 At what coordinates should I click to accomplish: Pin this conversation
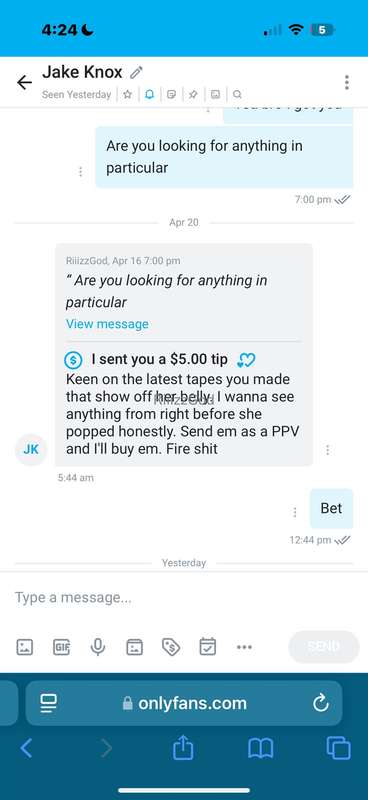pyautogui.click(x=193, y=94)
